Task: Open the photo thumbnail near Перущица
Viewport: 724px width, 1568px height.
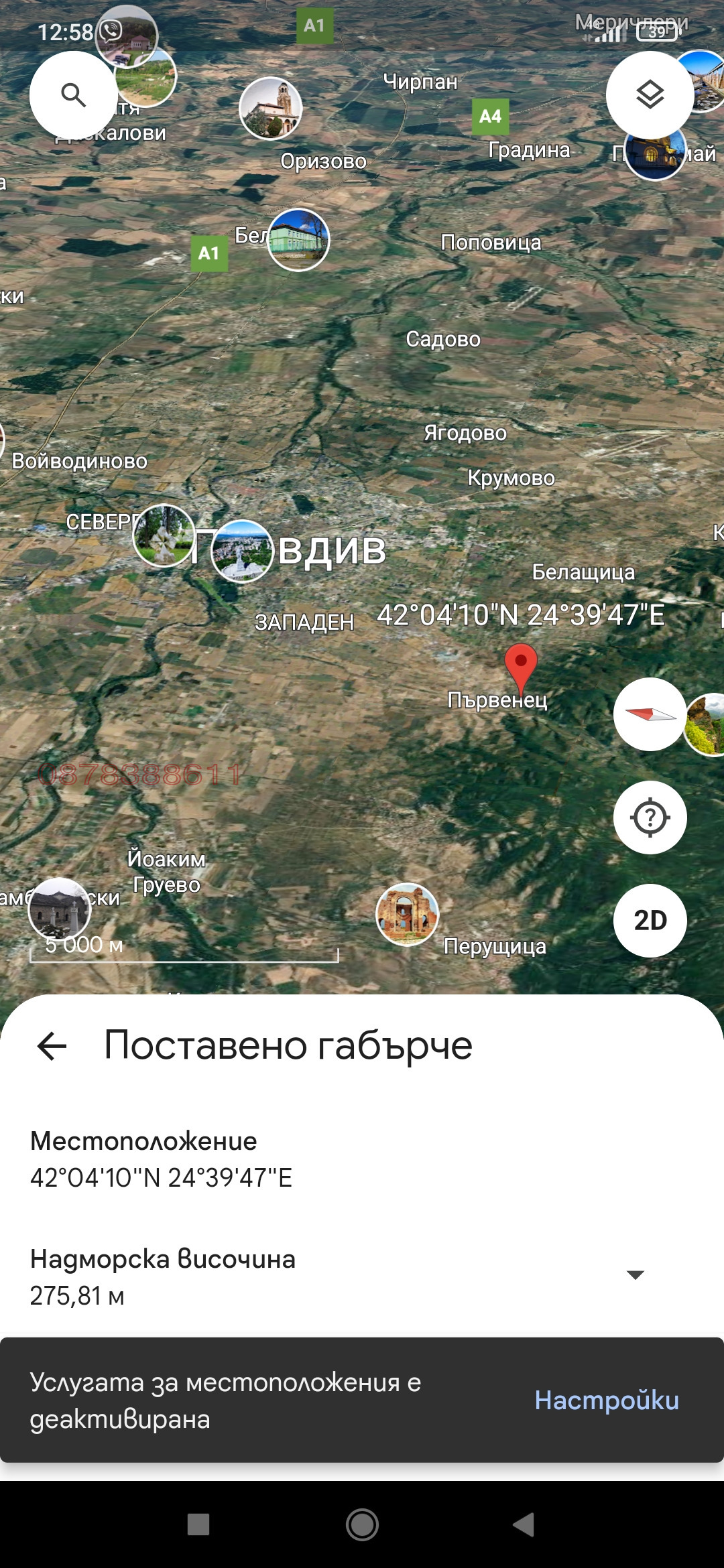Action: tap(407, 915)
